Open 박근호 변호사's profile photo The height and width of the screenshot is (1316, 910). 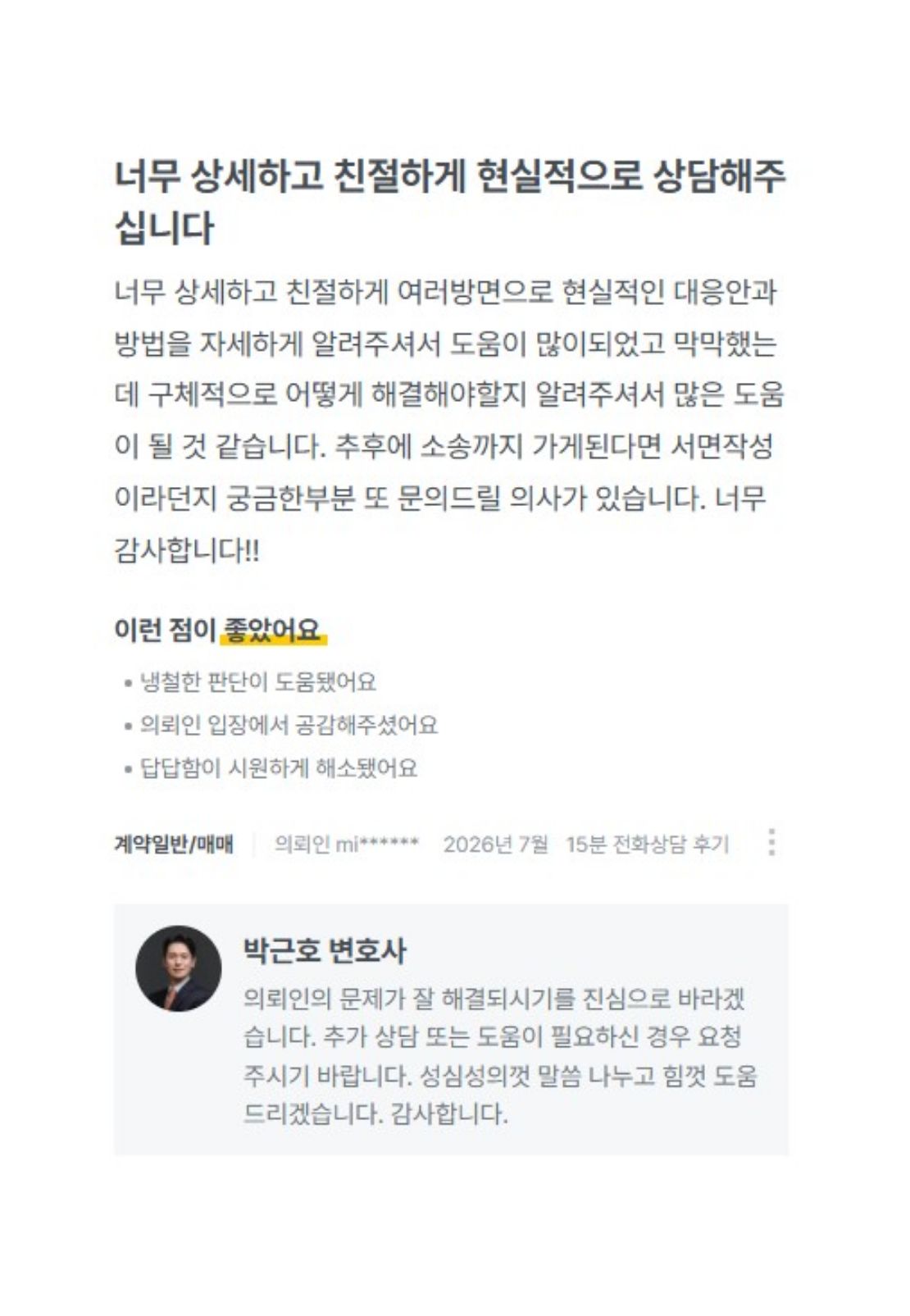(x=179, y=968)
